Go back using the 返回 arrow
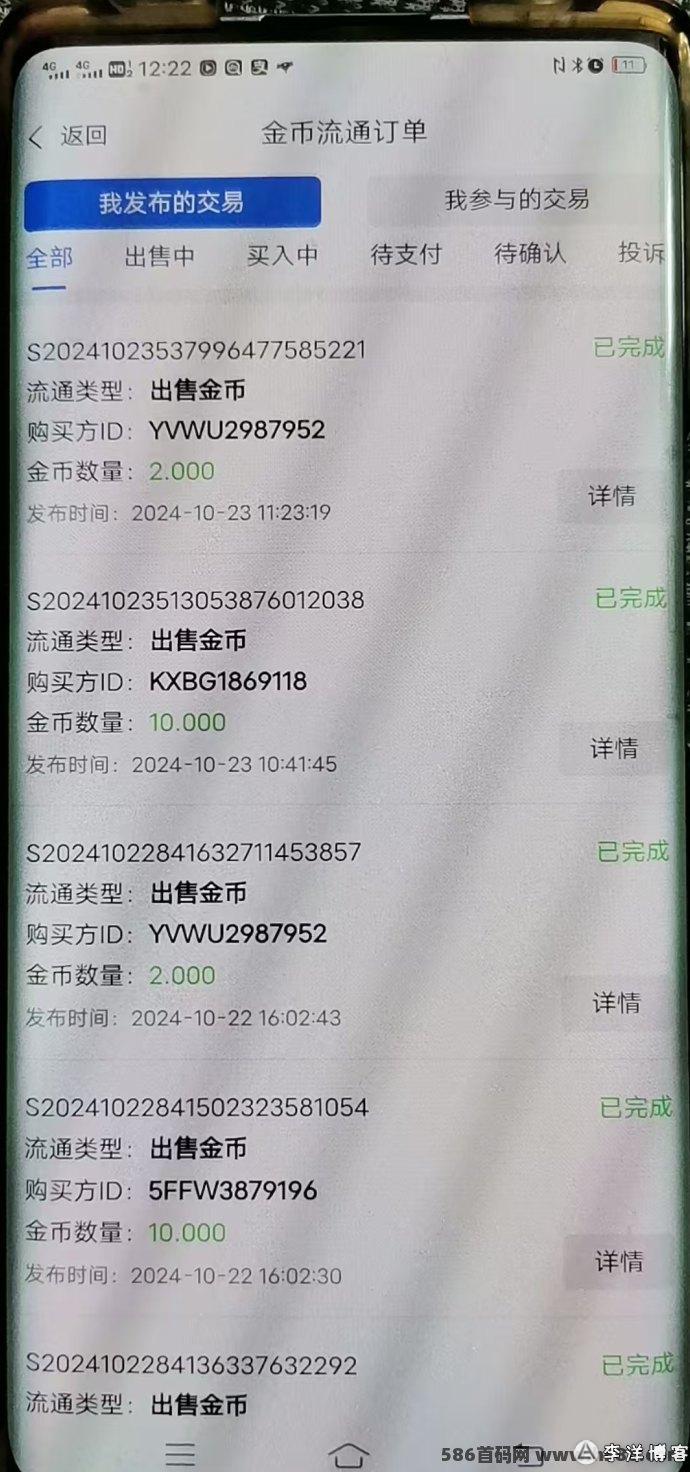This screenshot has width=690, height=1472. pos(66,136)
